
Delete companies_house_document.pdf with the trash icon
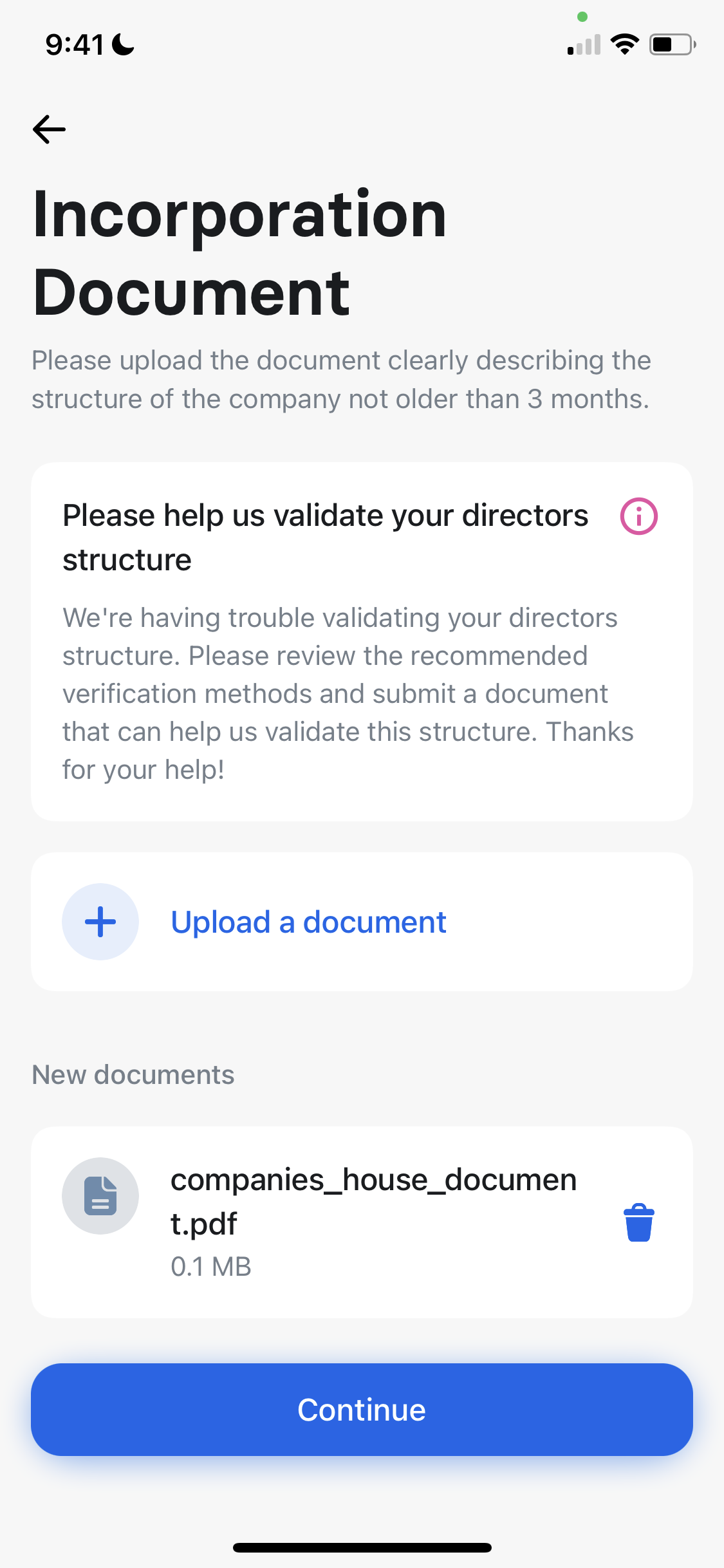pyautogui.click(x=639, y=1222)
